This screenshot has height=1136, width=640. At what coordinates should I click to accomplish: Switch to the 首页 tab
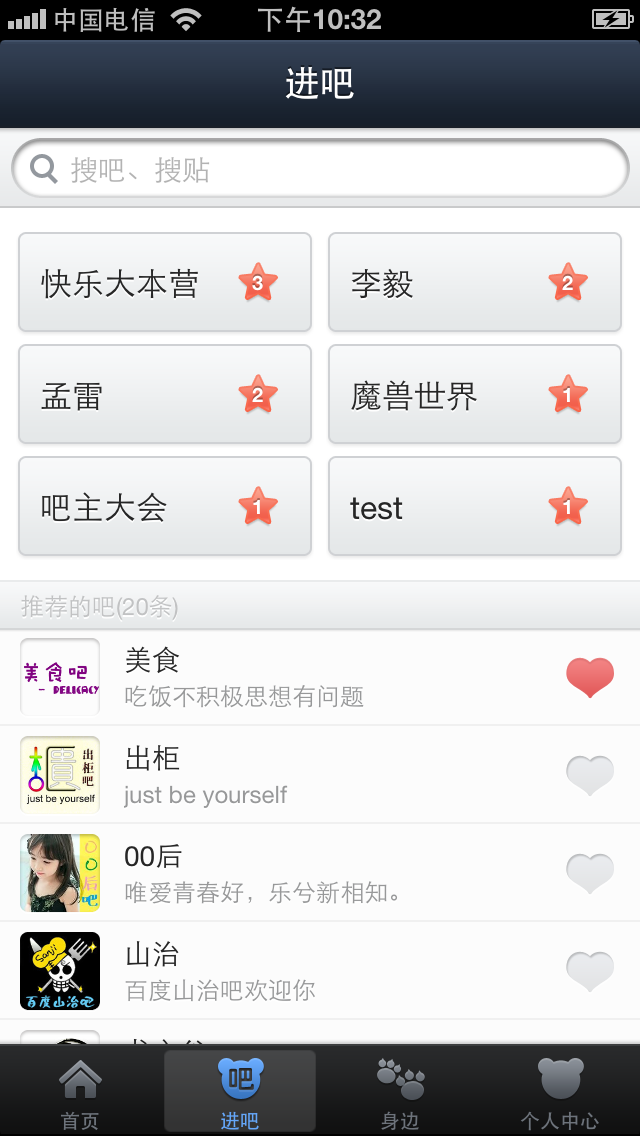[x=80, y=1092]
